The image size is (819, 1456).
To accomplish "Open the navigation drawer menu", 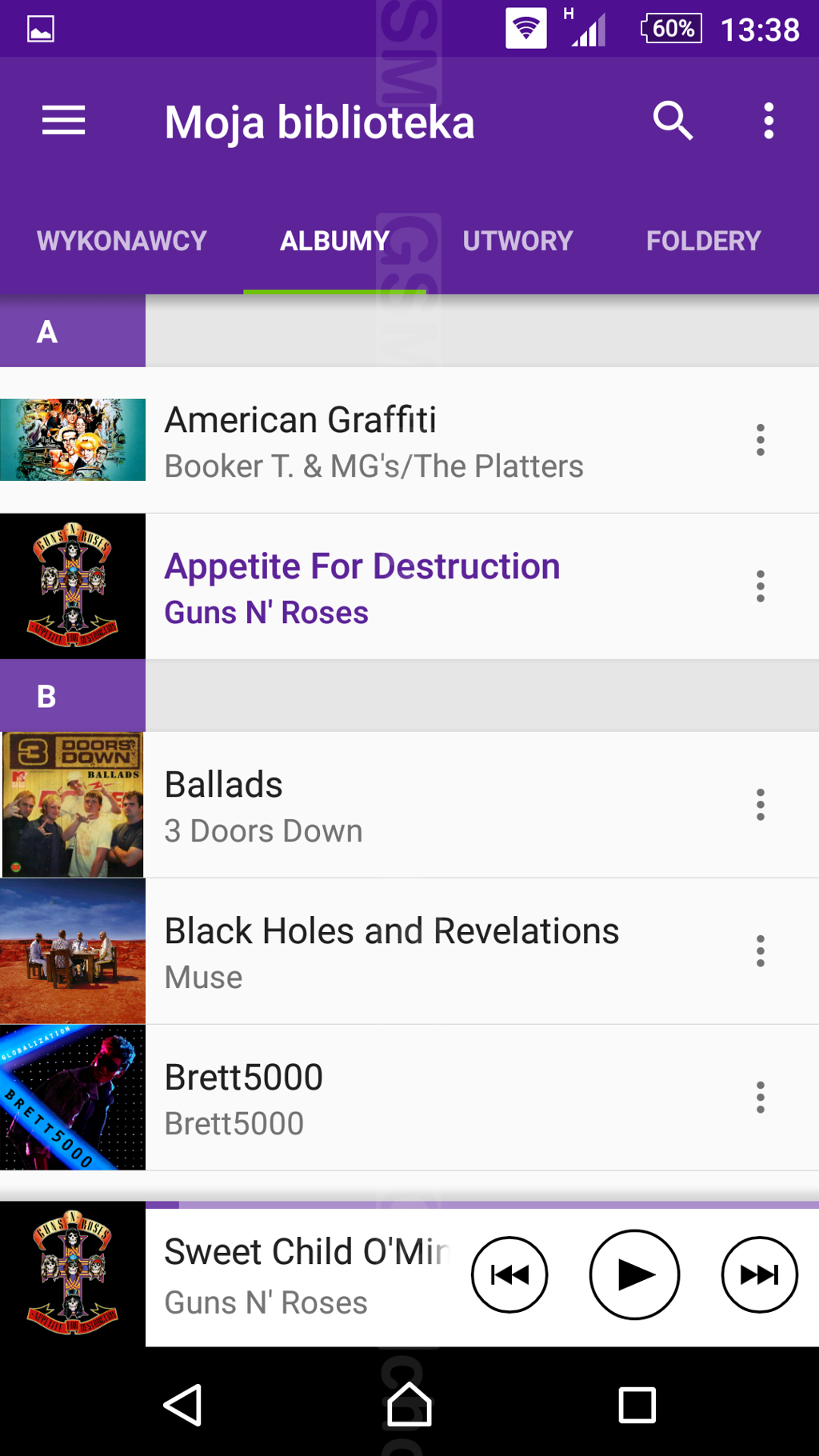I will click(64, 122).
